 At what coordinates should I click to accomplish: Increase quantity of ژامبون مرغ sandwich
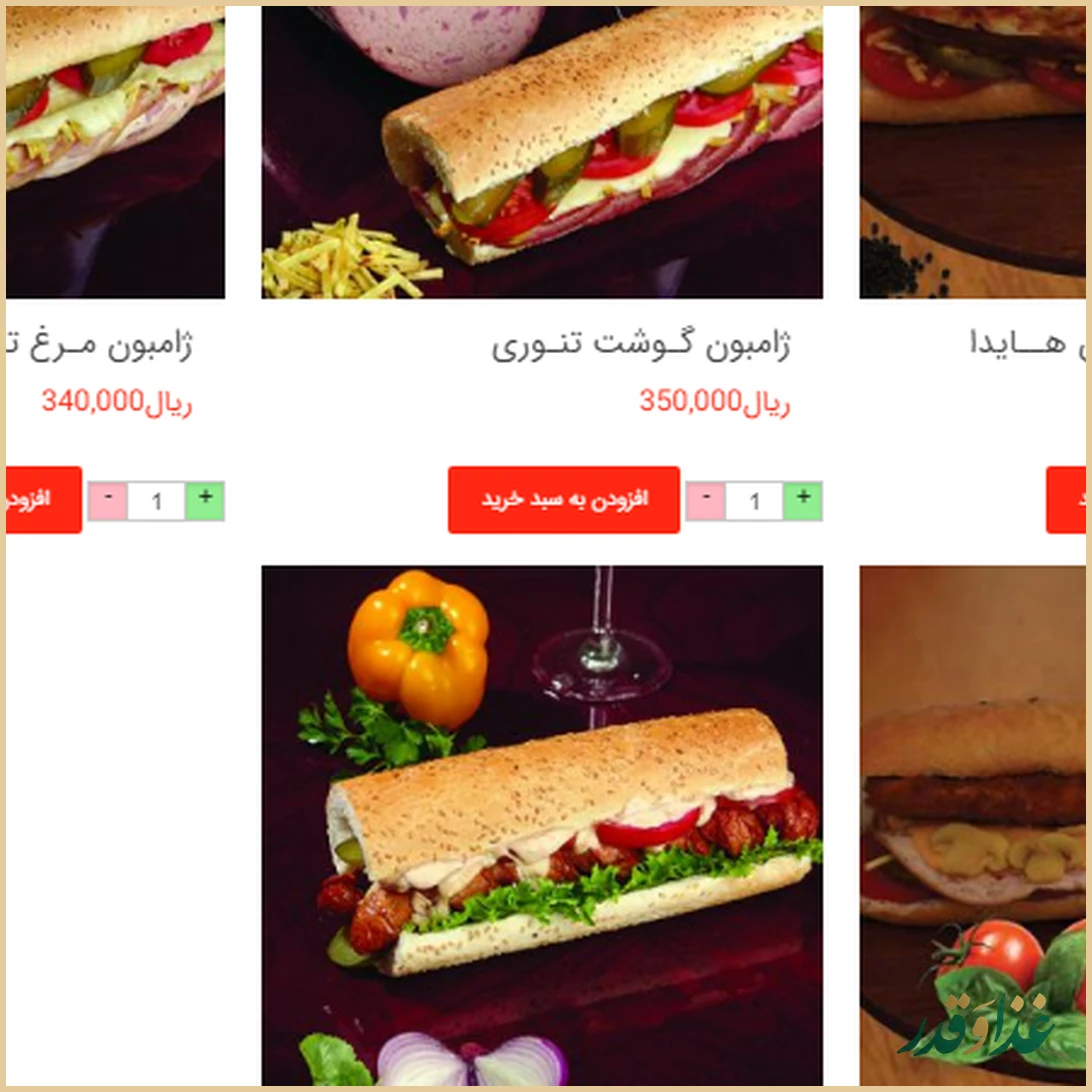205,498
